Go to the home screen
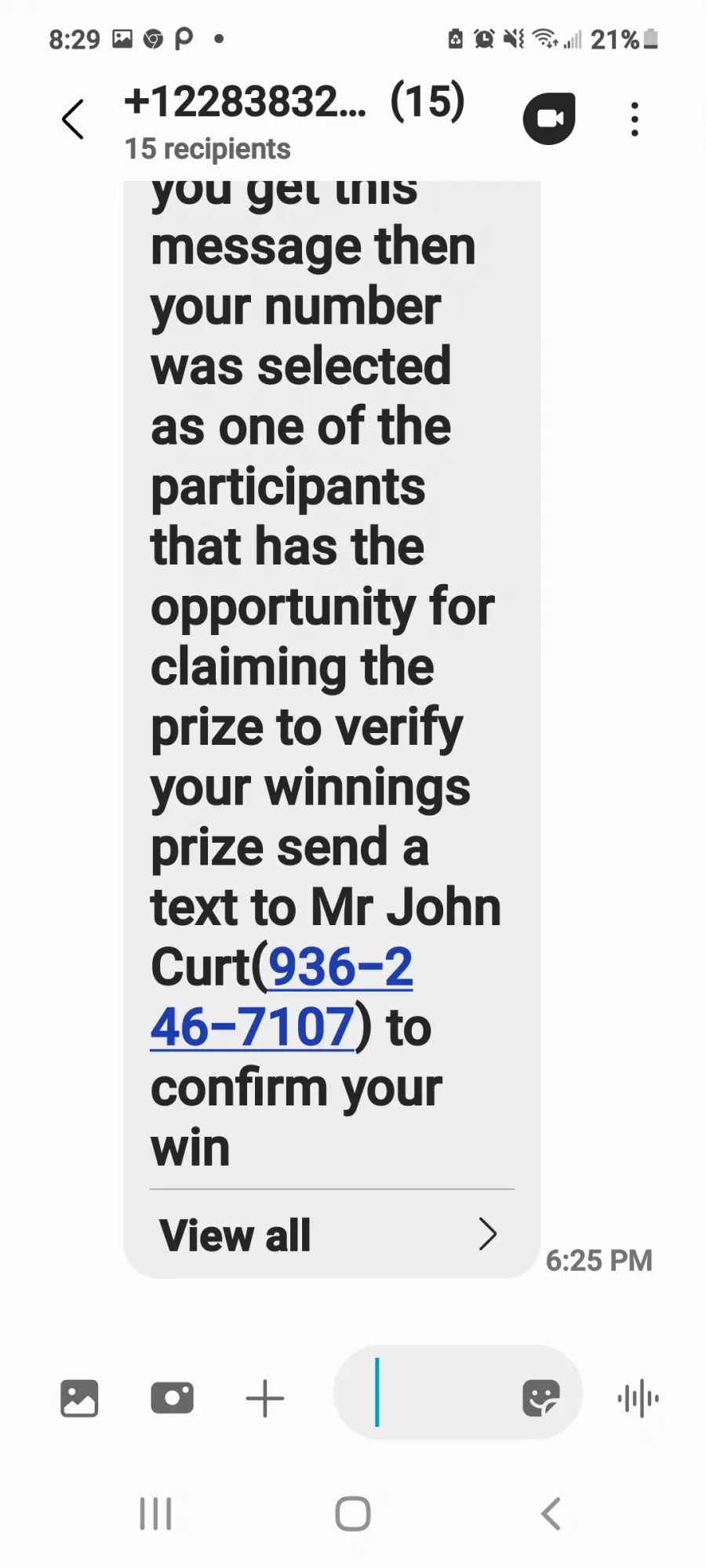This screenshot has width=706, height=1568. point(353,1513)
